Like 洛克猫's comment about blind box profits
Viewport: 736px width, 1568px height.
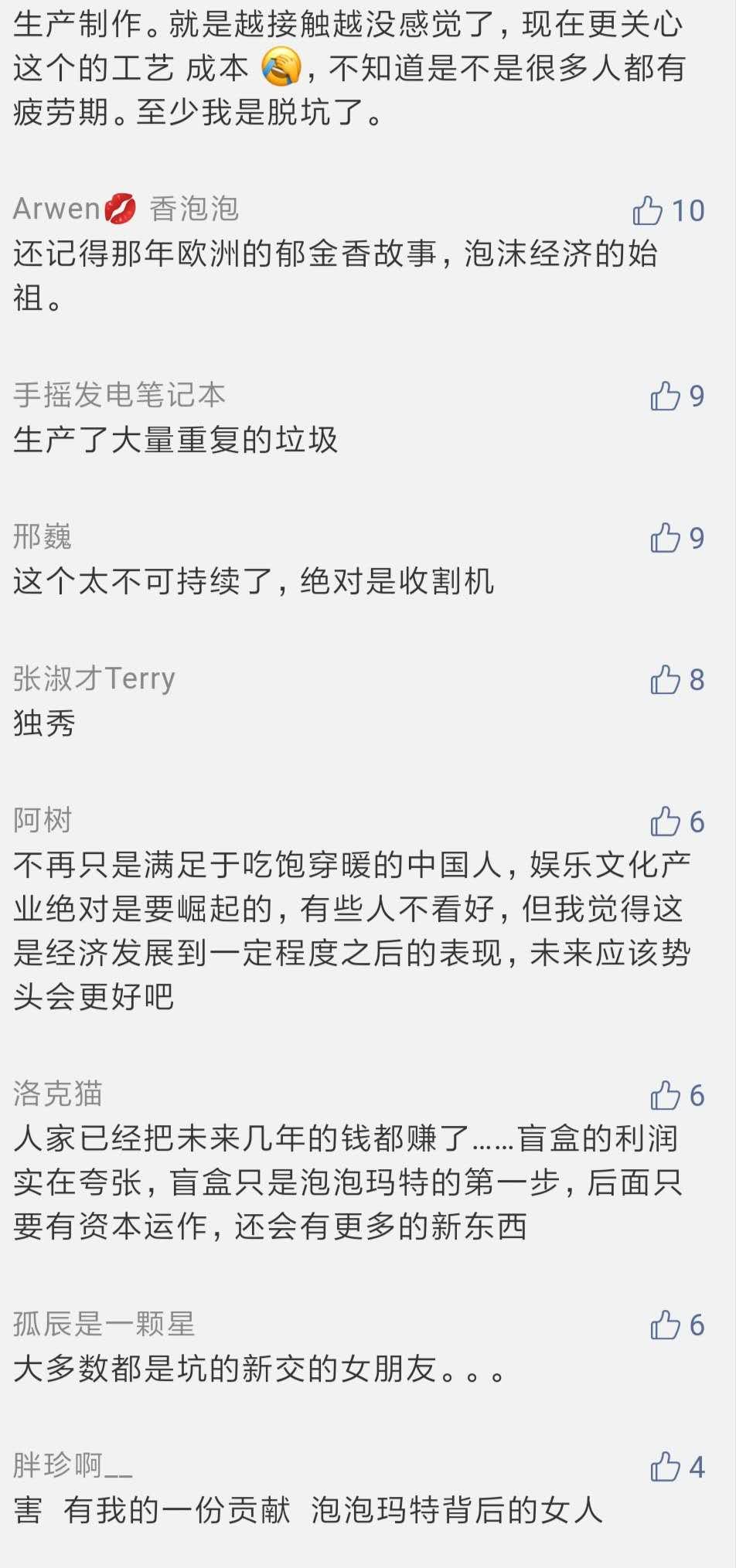[x=665, y=1095]
